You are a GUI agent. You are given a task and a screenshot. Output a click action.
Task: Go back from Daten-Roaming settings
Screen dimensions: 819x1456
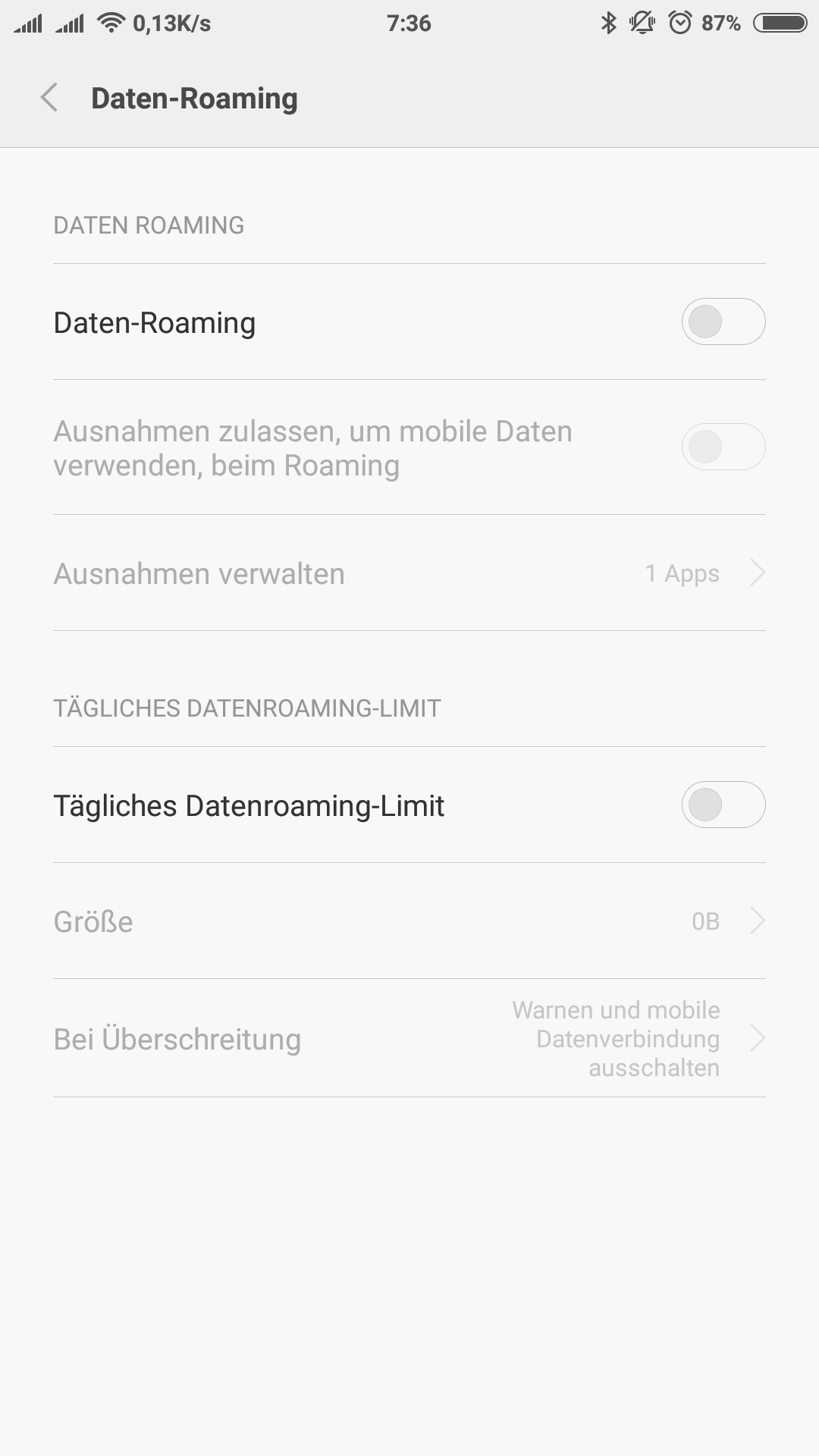(49, 98)
